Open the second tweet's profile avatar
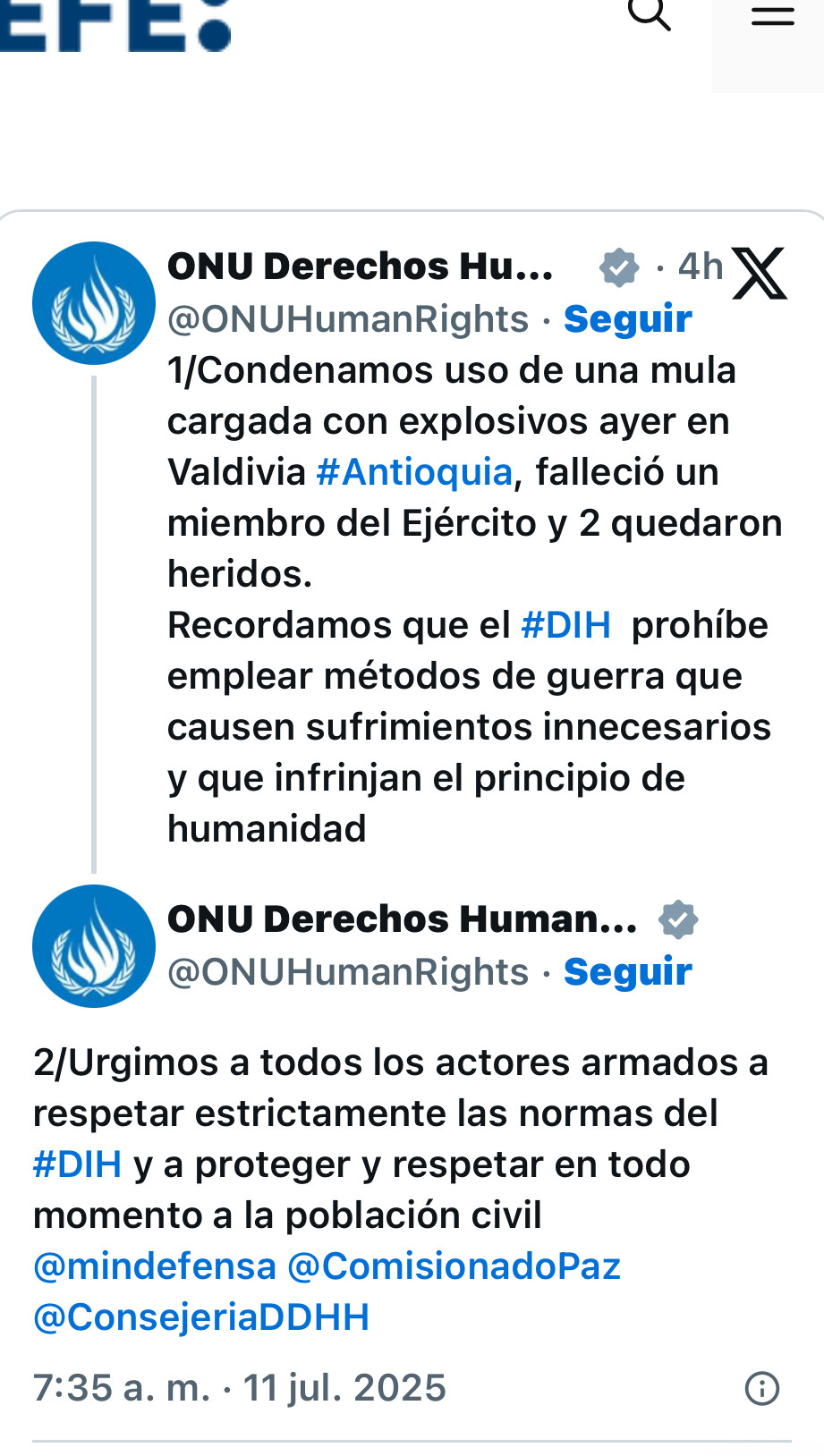 click(94, 946)
